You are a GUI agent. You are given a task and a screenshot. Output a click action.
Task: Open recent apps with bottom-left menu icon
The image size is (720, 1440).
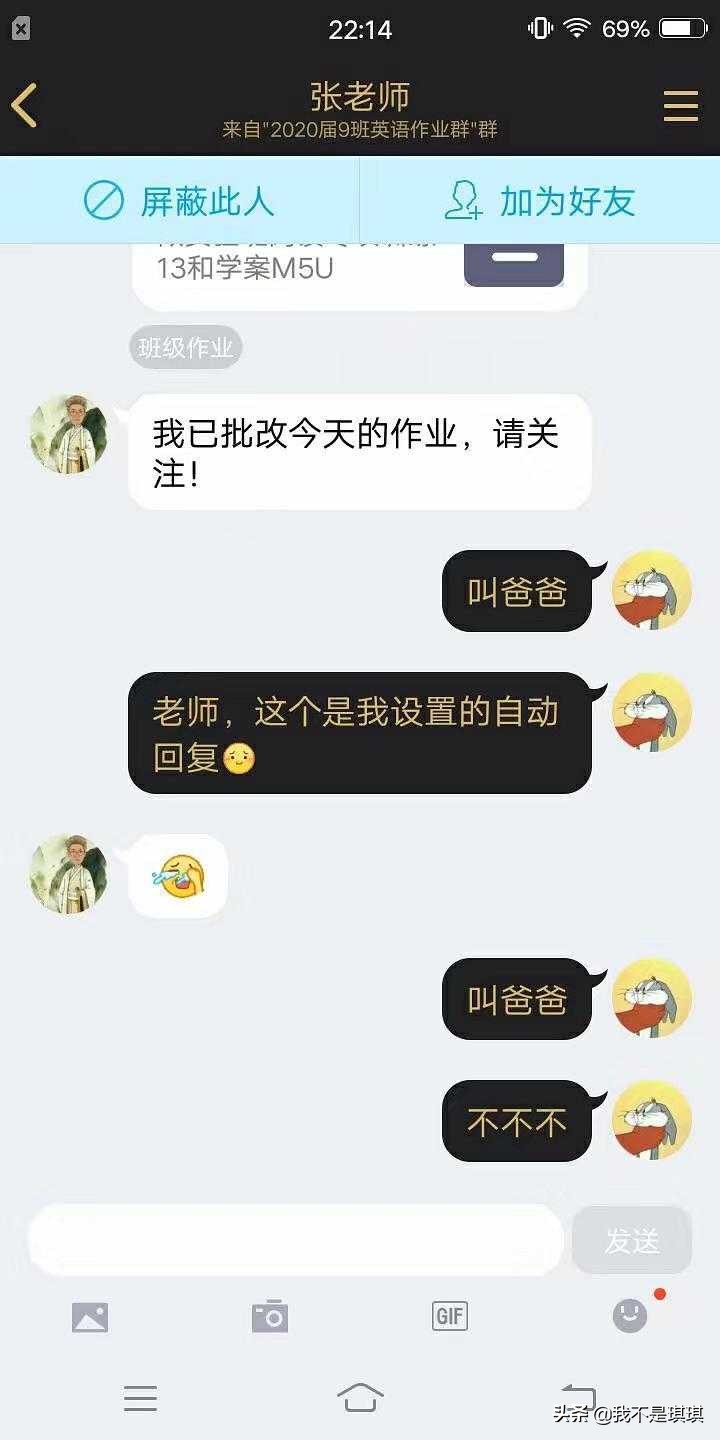click(141, 1398)
